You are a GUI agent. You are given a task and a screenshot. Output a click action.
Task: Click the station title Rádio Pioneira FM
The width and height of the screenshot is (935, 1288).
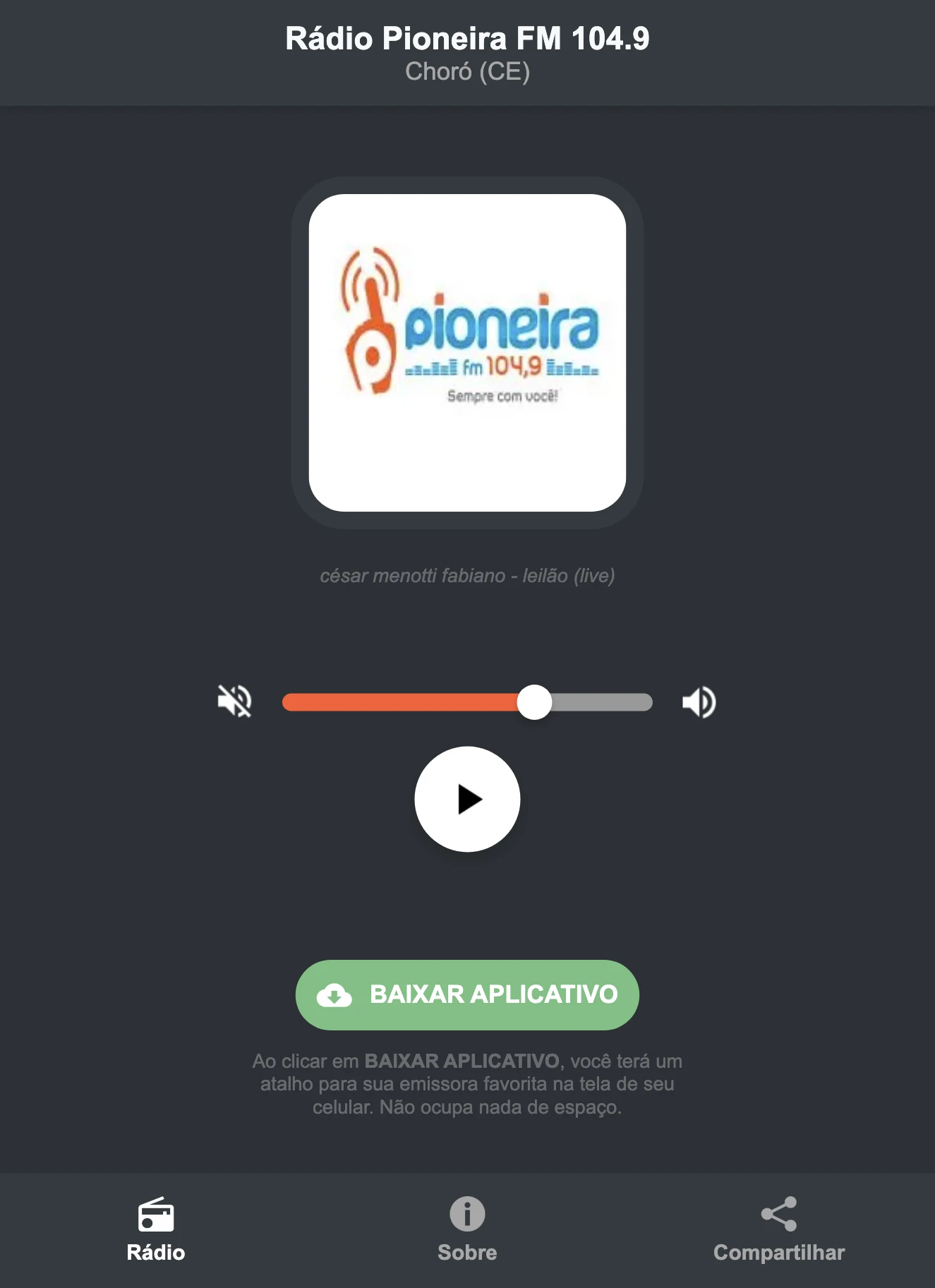click(x=467, y=40)
